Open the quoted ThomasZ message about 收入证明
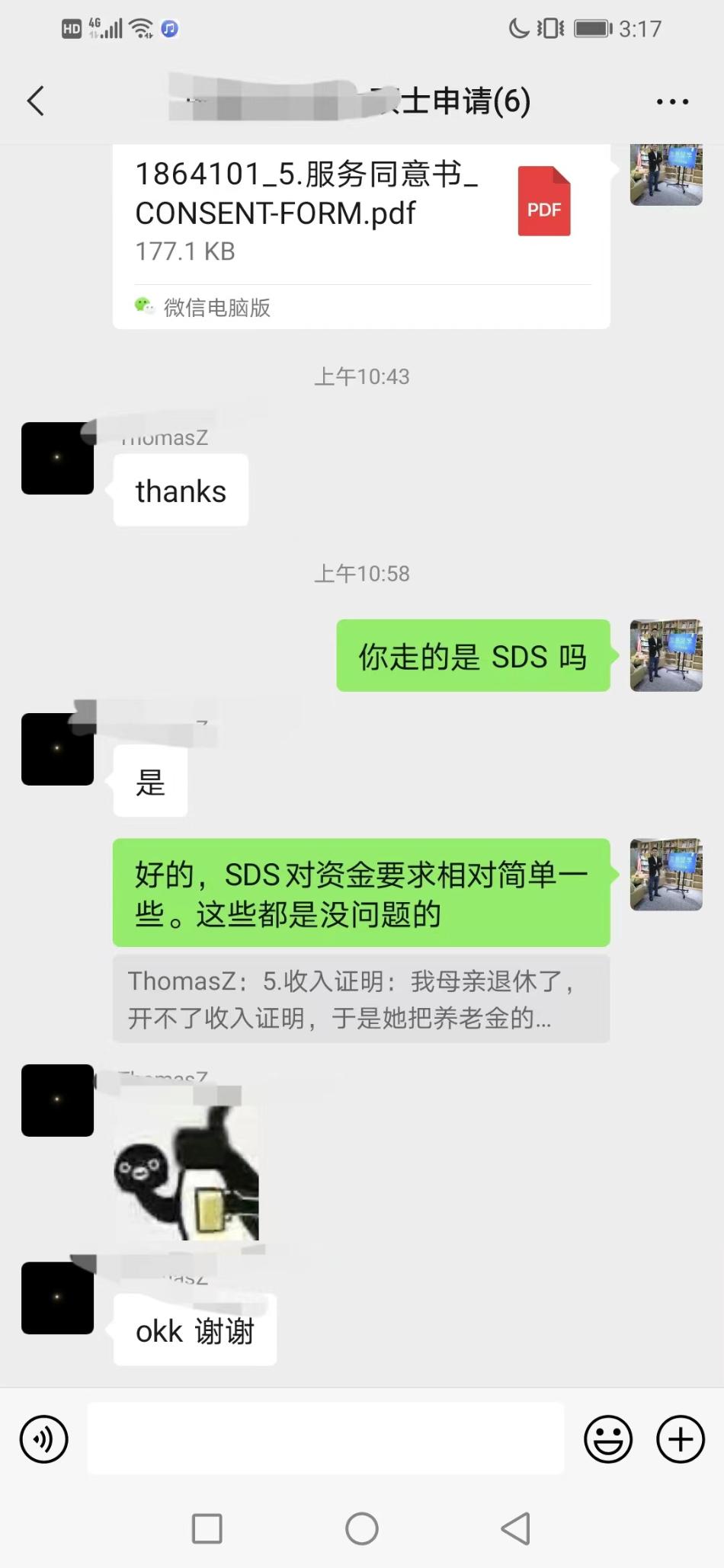 [360, 999]
